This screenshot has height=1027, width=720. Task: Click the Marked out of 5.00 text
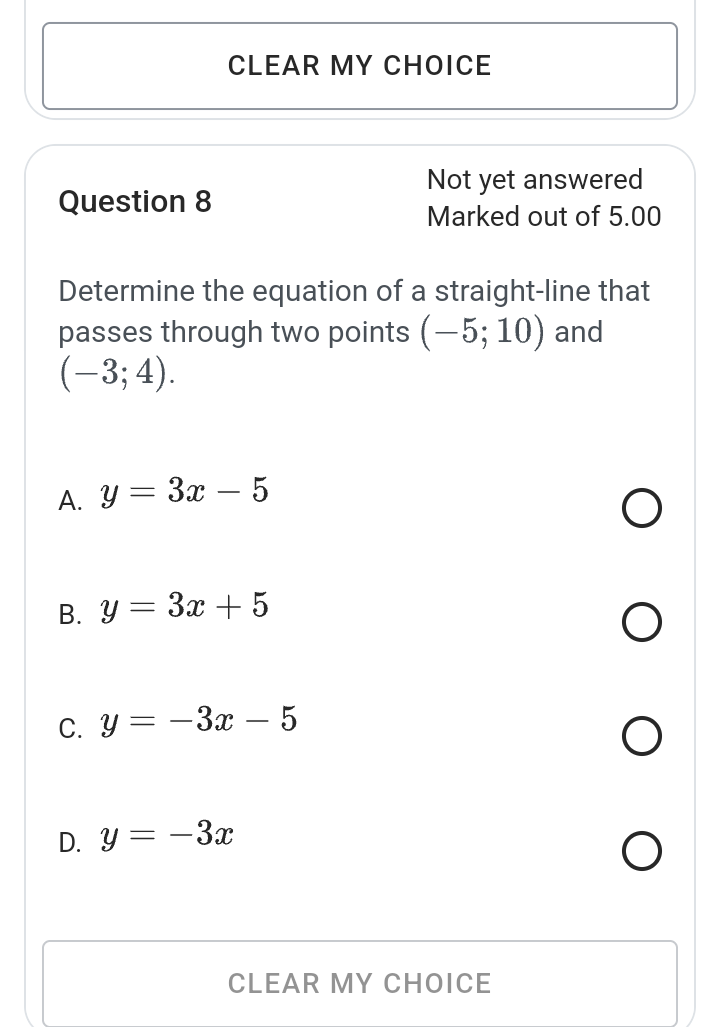click(544, 217)
